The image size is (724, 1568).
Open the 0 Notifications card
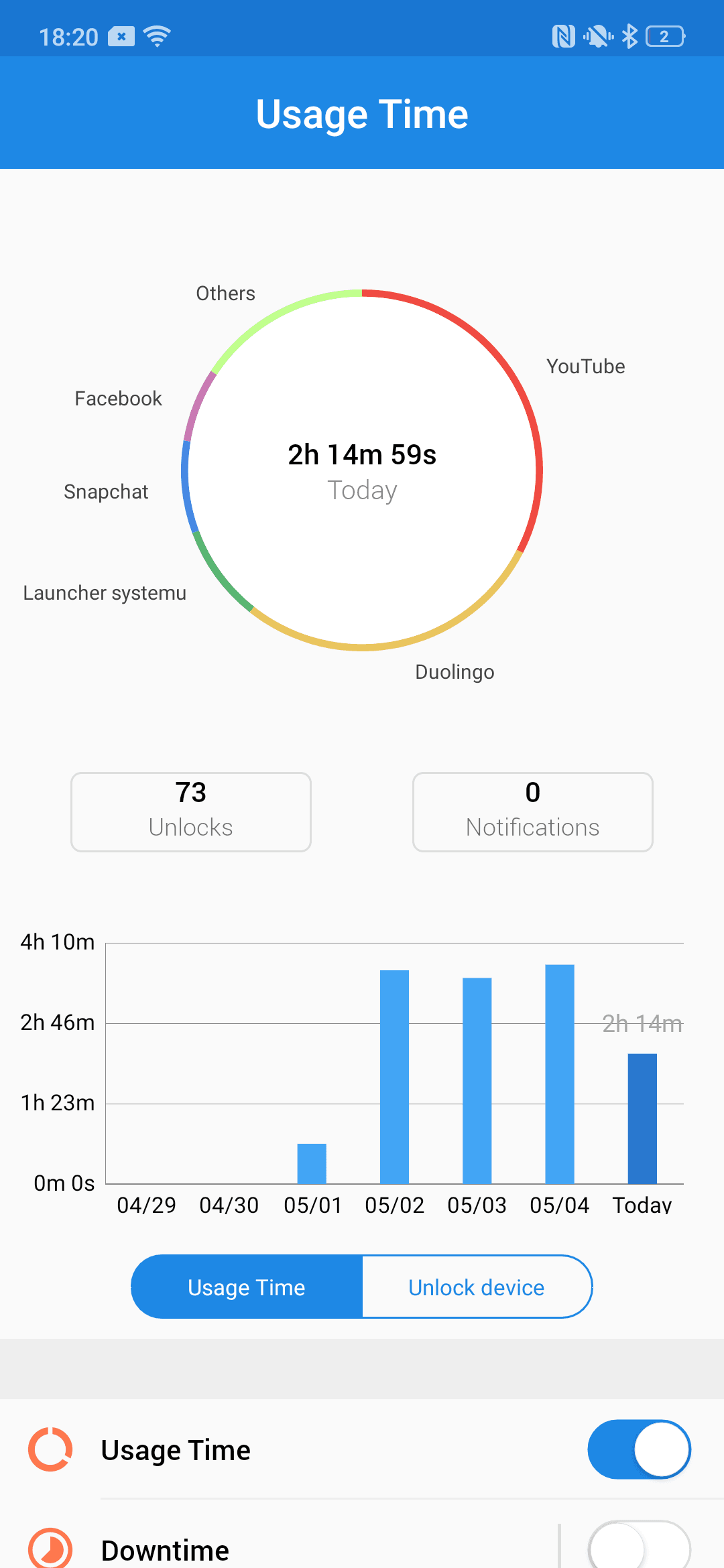(x=533, y=811)
